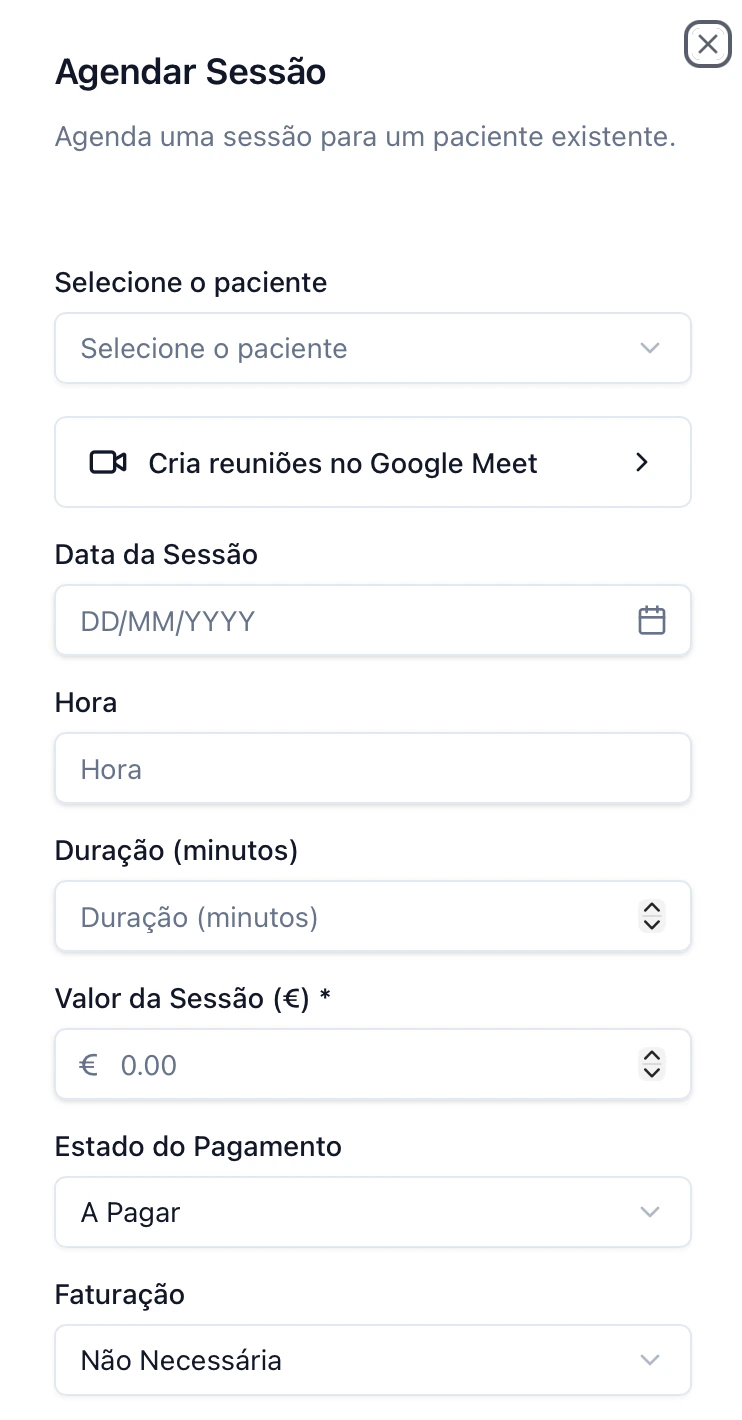Close the Agendar Sessão dialog
Viewport: 742px width, 1420px height.
tap(708, 44)
